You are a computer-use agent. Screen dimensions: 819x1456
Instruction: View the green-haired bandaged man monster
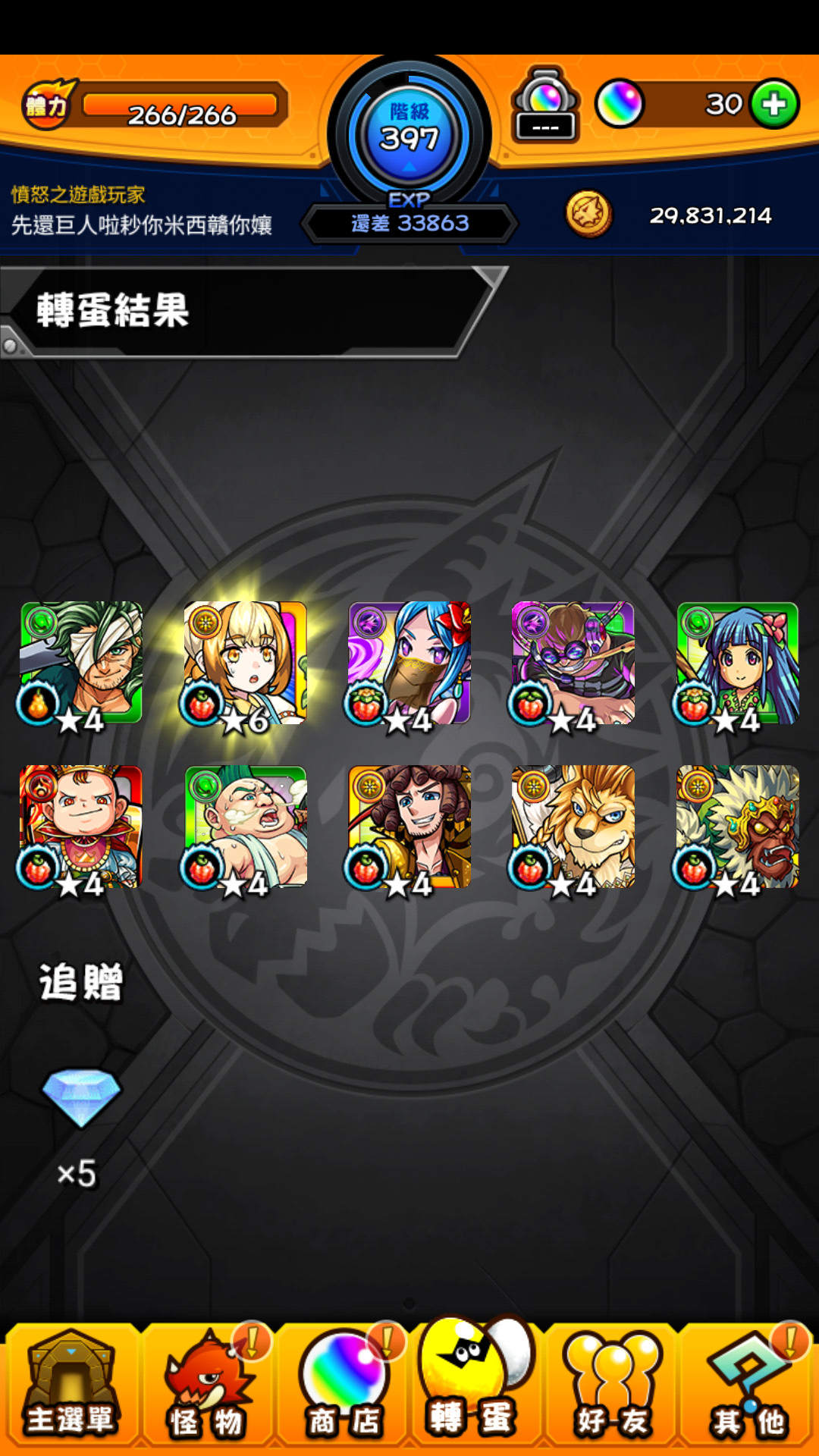[x=80, y=663]
